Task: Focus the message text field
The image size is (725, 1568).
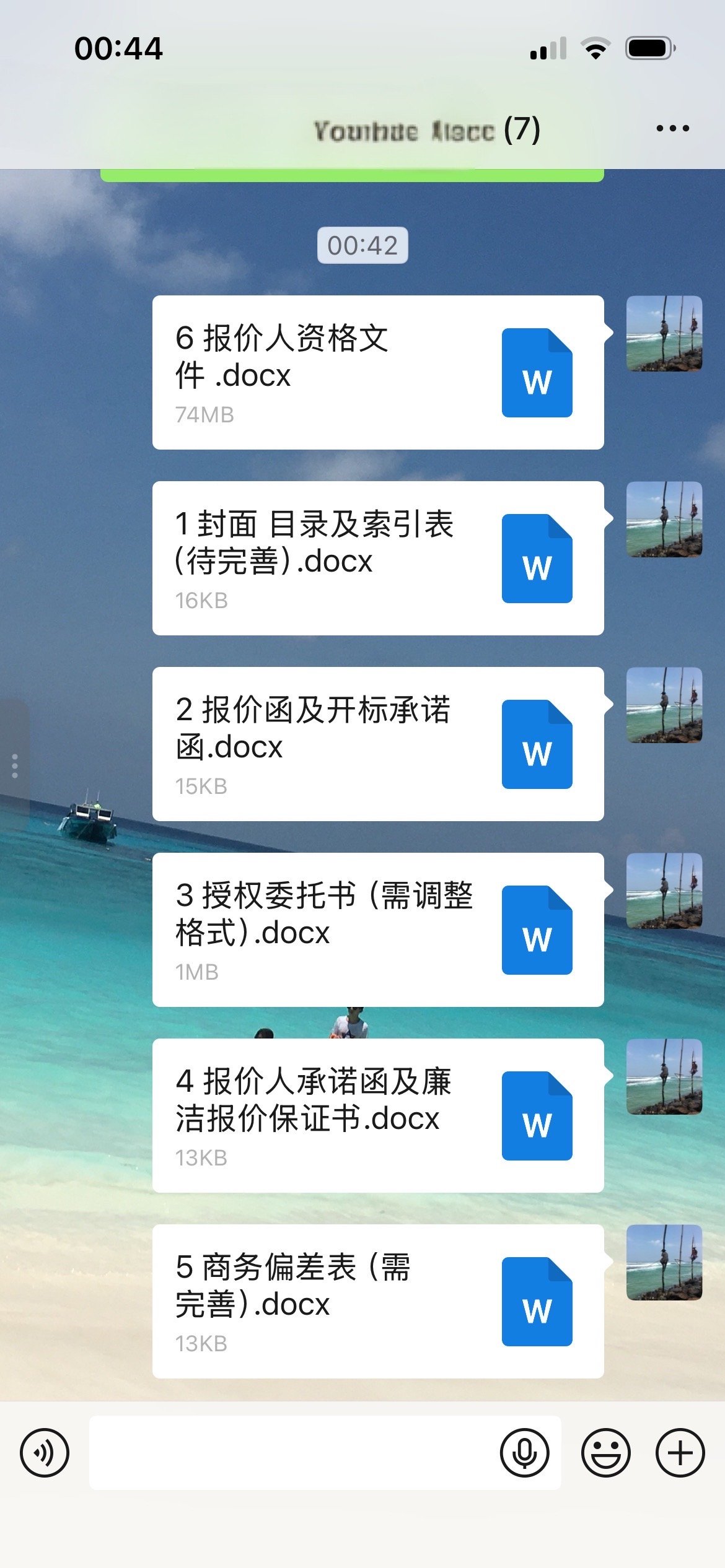Action: [291, 1452]
